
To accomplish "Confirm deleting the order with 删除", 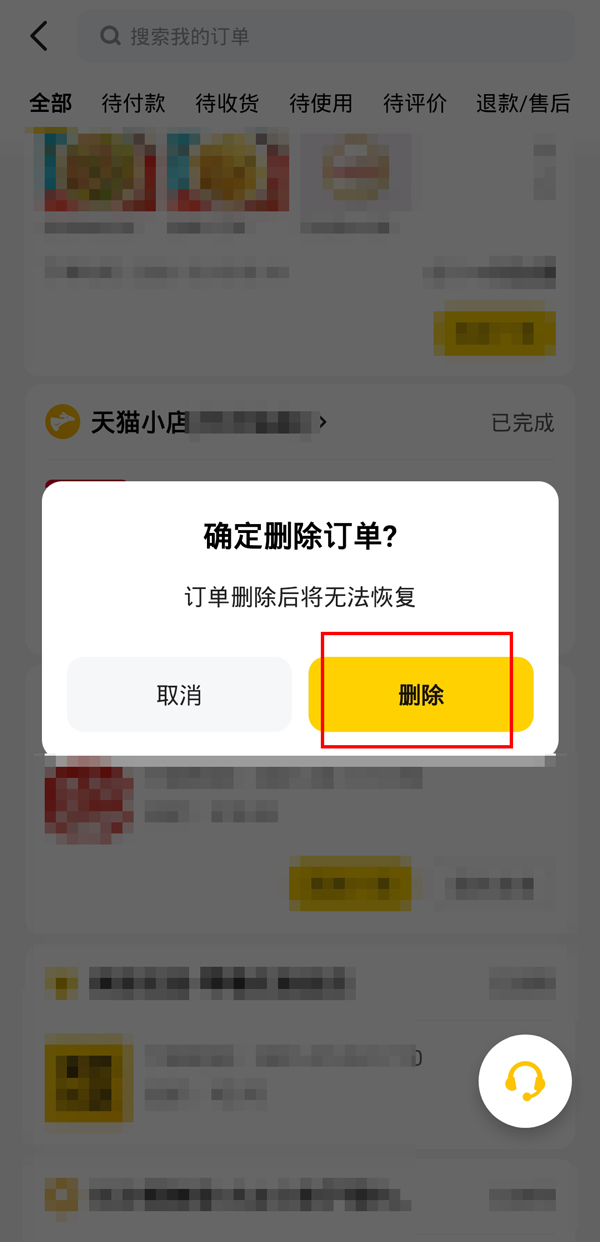I will [420, 695].
